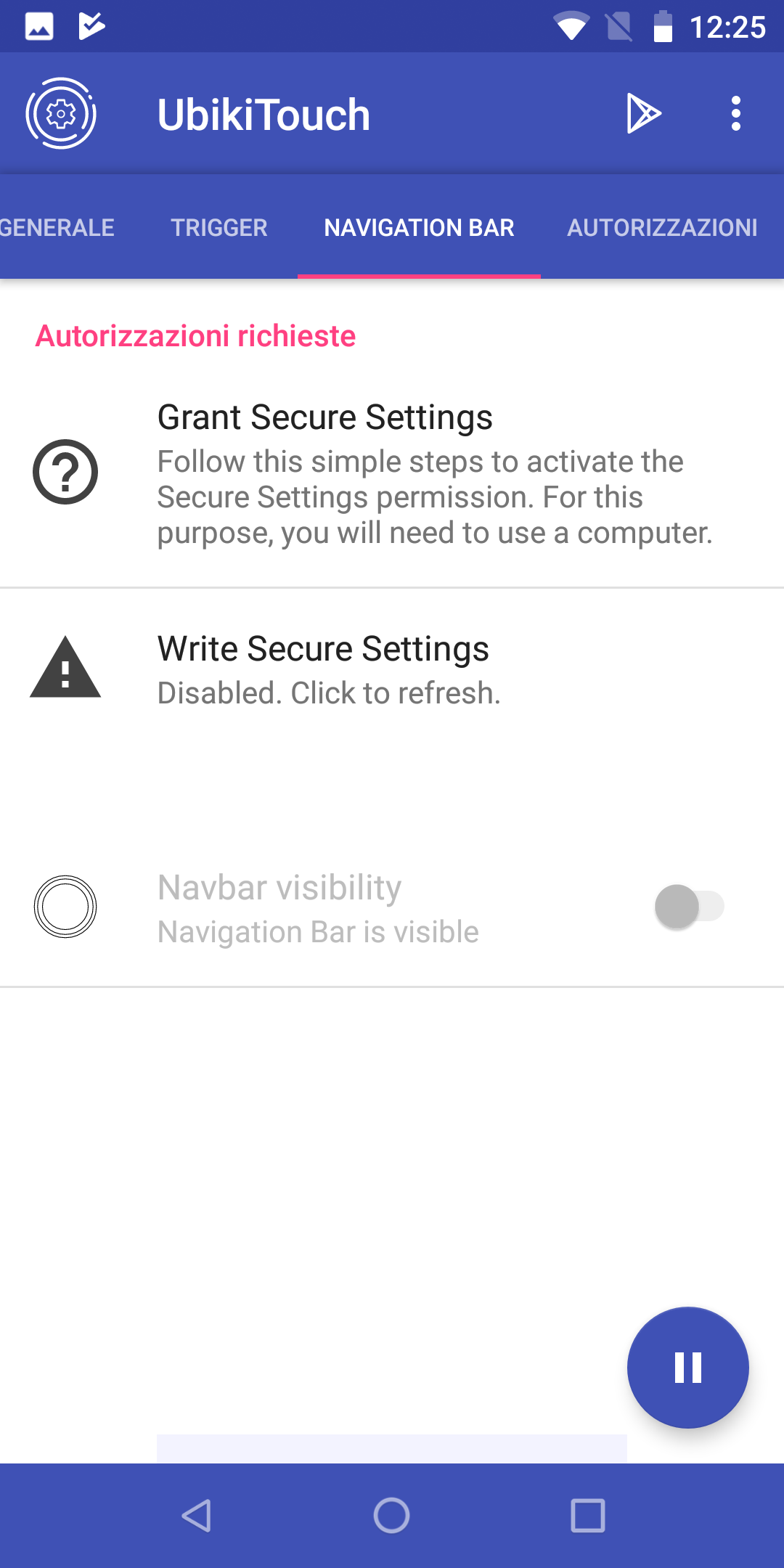Go back using the system back button
The image size is (784, 1568).
click(196, 1516)
